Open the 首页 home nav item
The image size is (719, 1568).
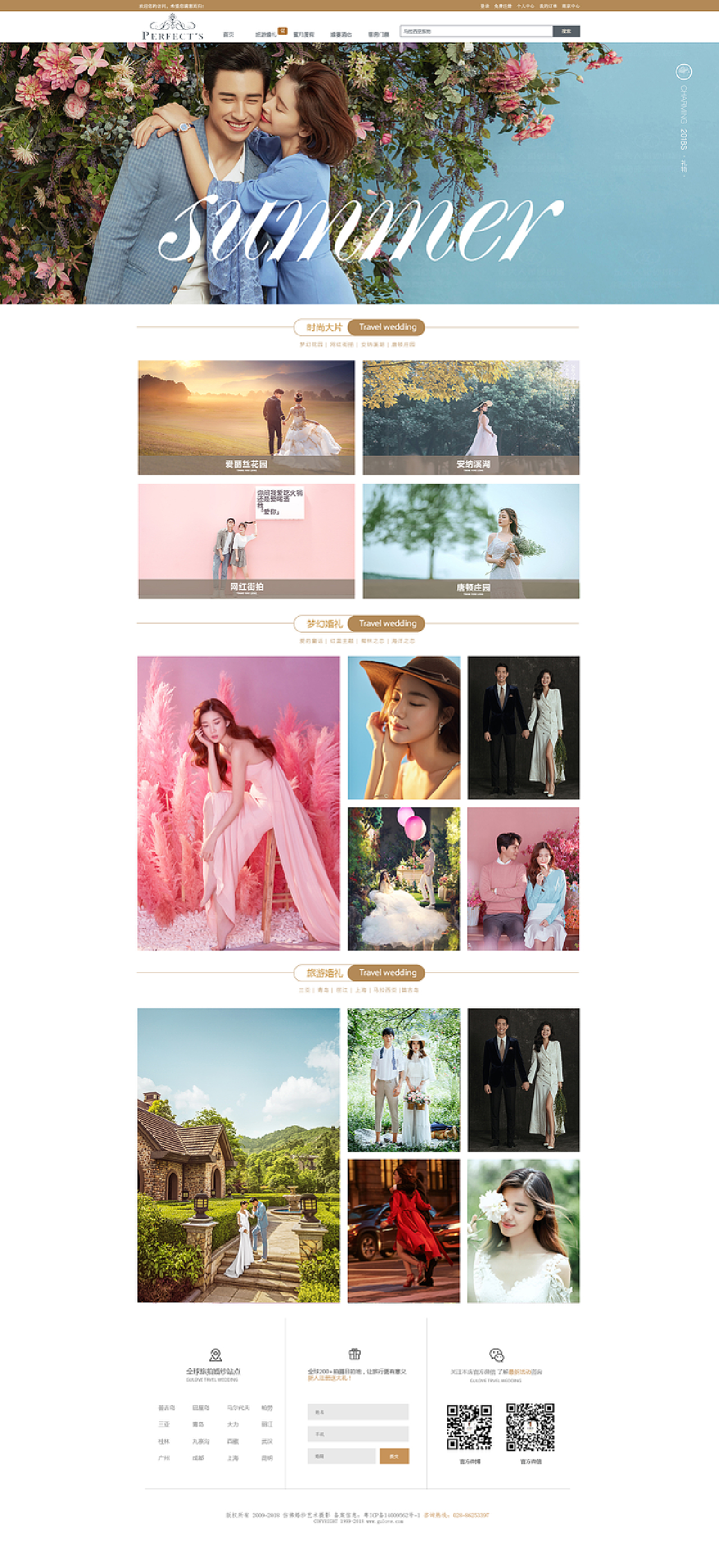228,35
